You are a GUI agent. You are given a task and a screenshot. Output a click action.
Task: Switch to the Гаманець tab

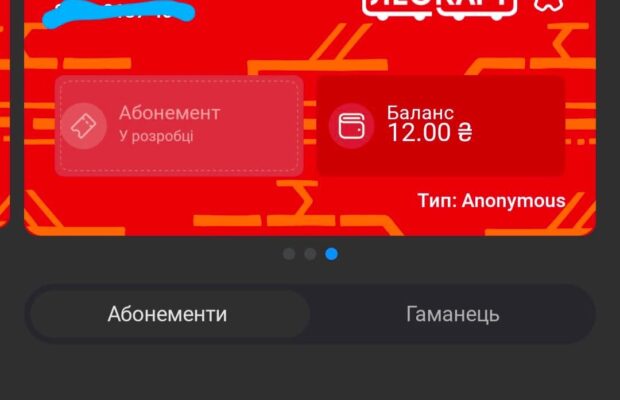coord(452,314)
